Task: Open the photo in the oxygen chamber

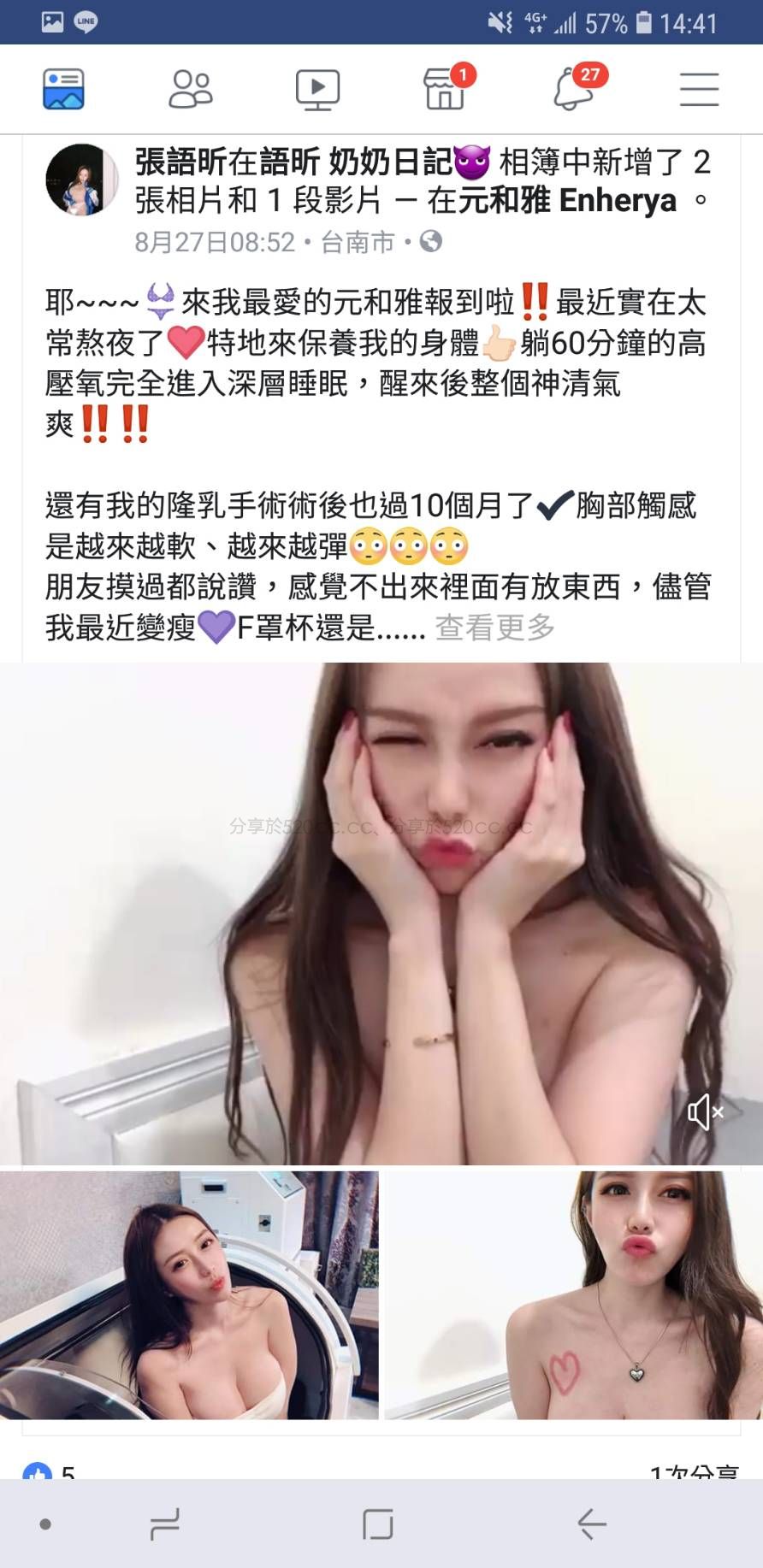Action: 189,1294
